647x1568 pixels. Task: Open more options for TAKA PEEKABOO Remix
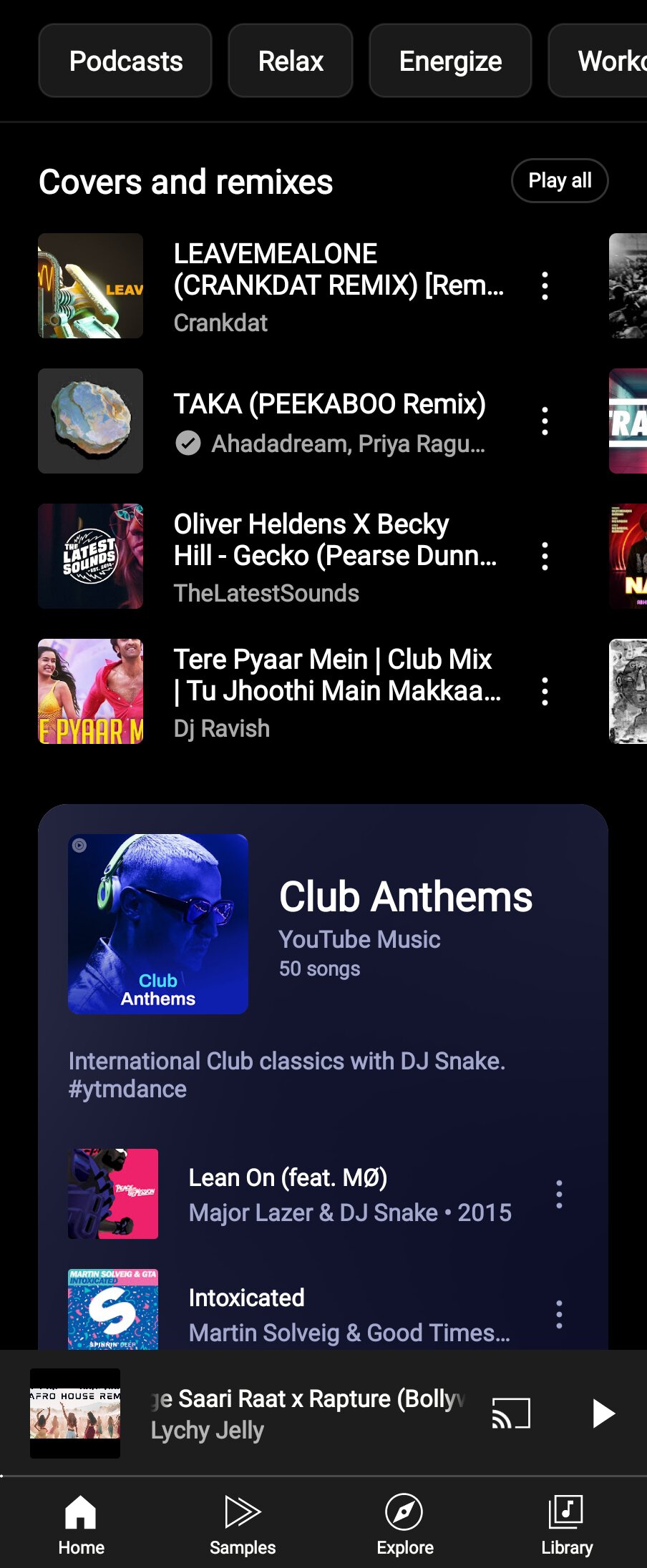pyautogui.click(x=545, y=421)
